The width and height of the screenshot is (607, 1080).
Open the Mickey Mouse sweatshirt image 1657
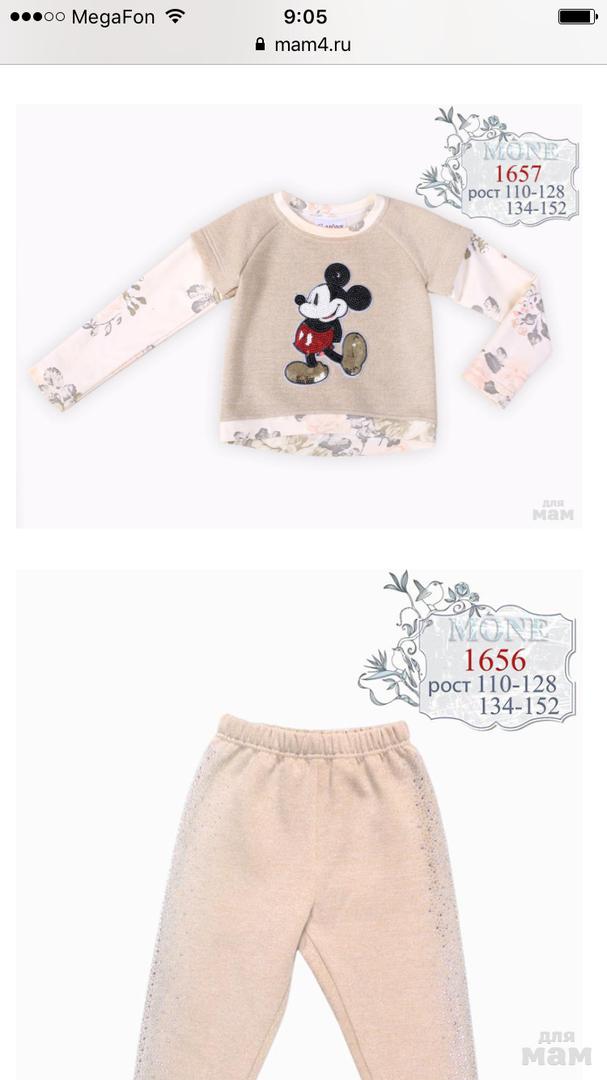click(298, 316)
